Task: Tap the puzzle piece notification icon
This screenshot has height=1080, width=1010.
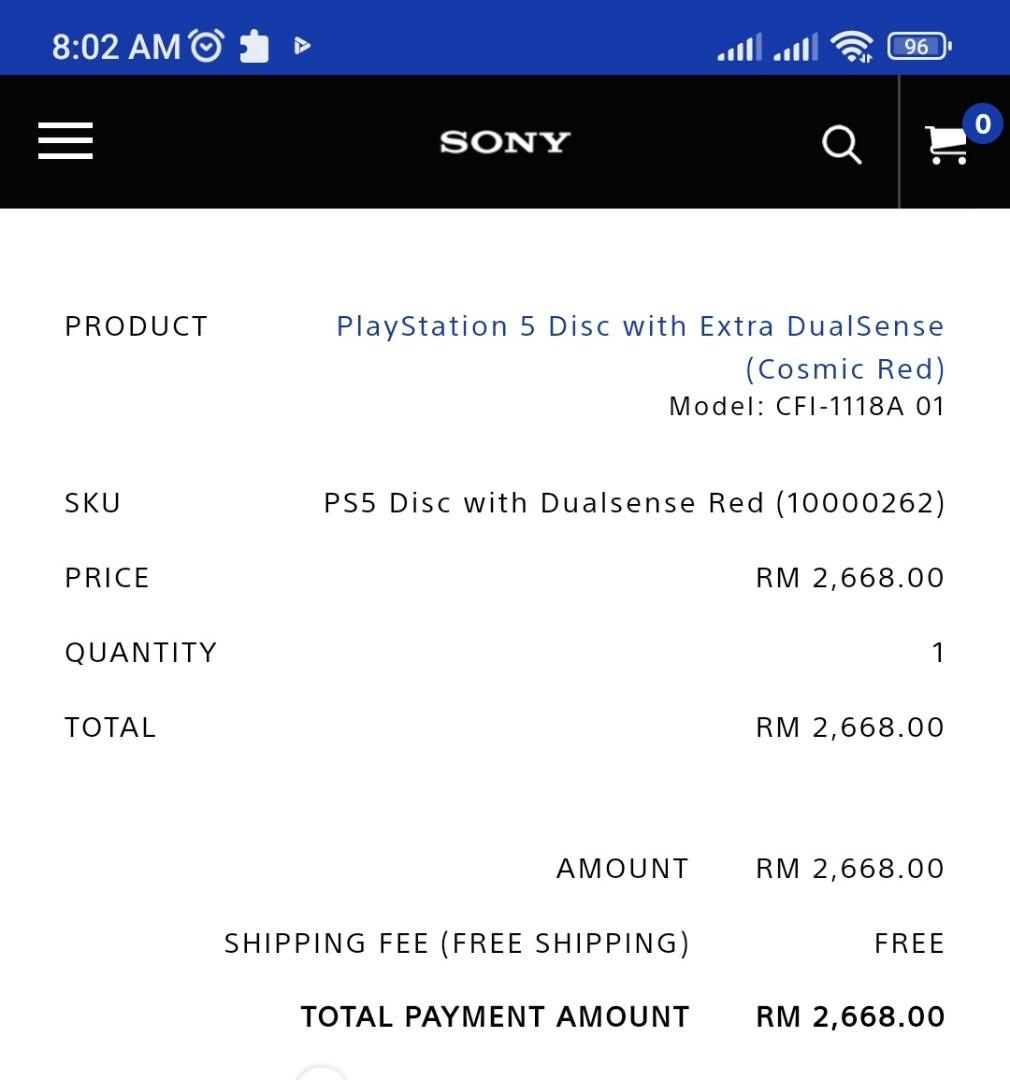Action: (x=255, y=43)
